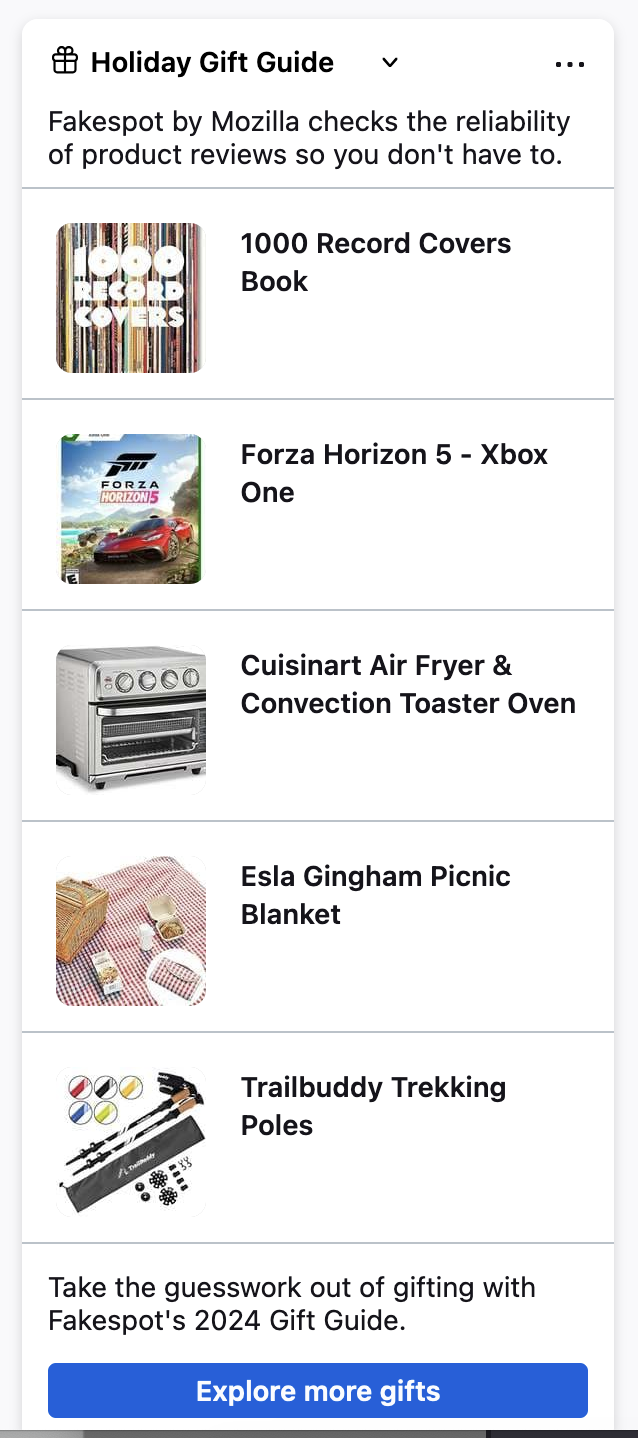Open the 1000 Record Covers Book item
The height and width of the screenshot is (1438, 638).
[376, 263]
